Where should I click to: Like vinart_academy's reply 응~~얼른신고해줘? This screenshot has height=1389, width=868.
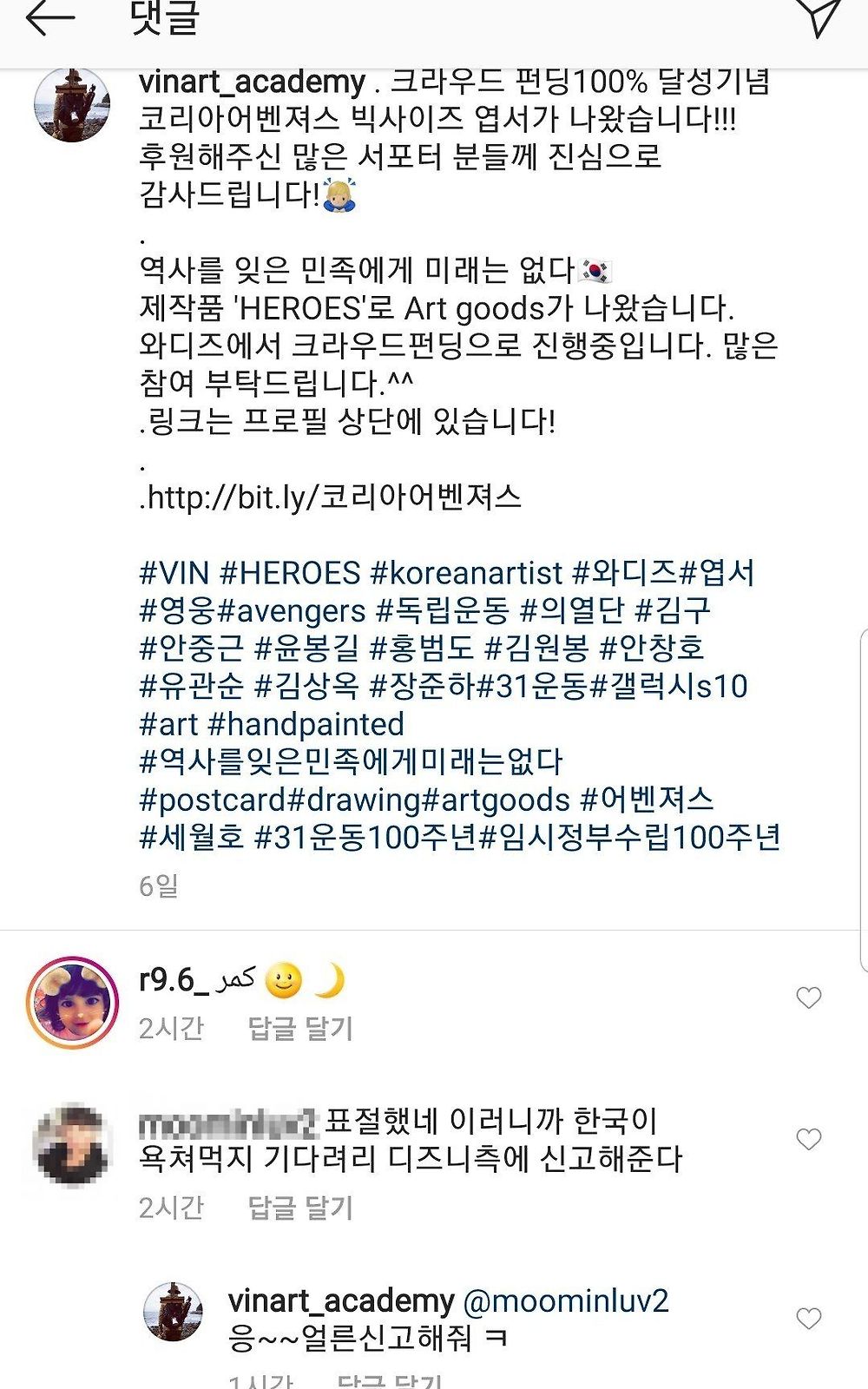808,1319
